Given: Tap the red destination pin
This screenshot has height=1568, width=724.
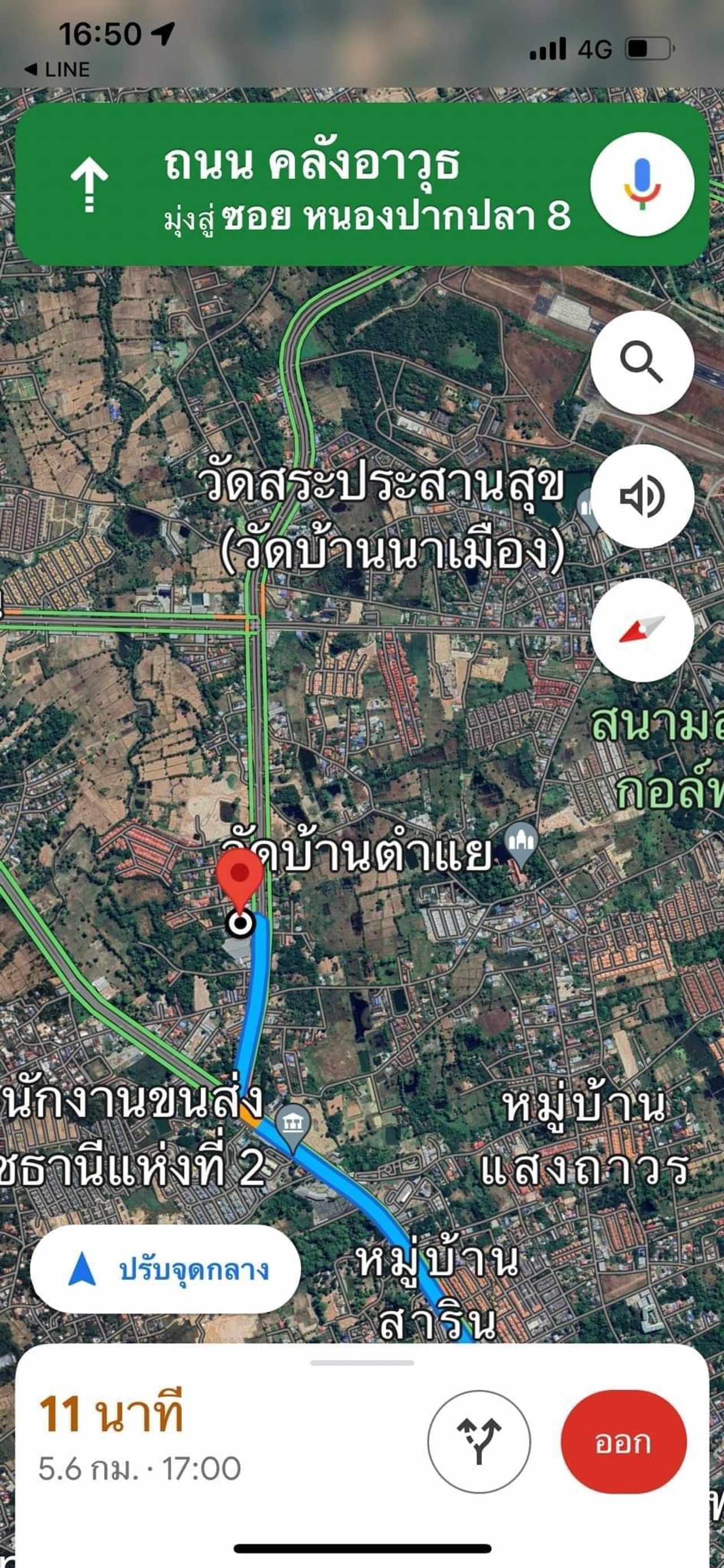Looking at the screenshot, I should 240,877.
